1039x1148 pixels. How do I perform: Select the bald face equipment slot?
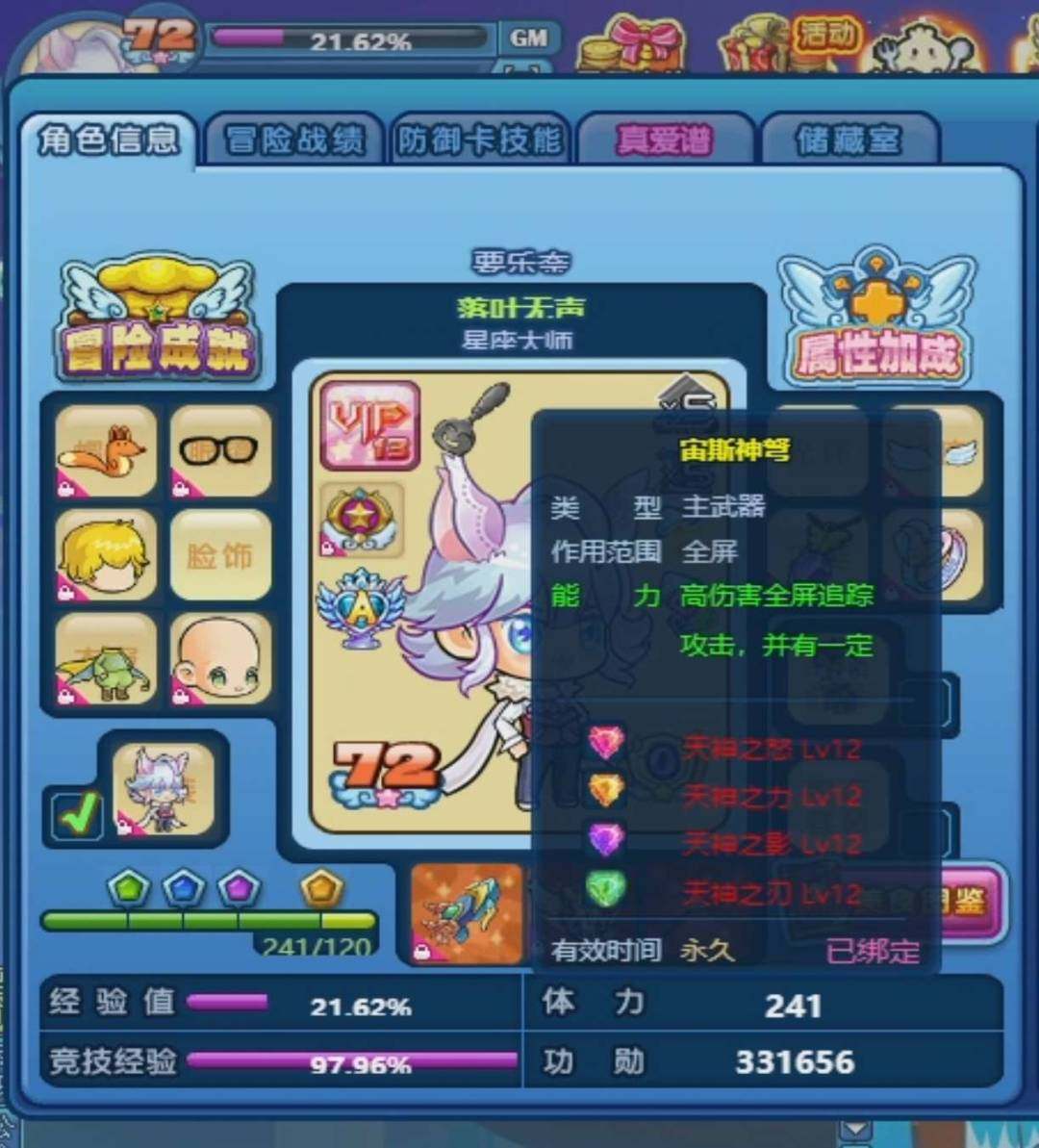(x=220, y=660)
